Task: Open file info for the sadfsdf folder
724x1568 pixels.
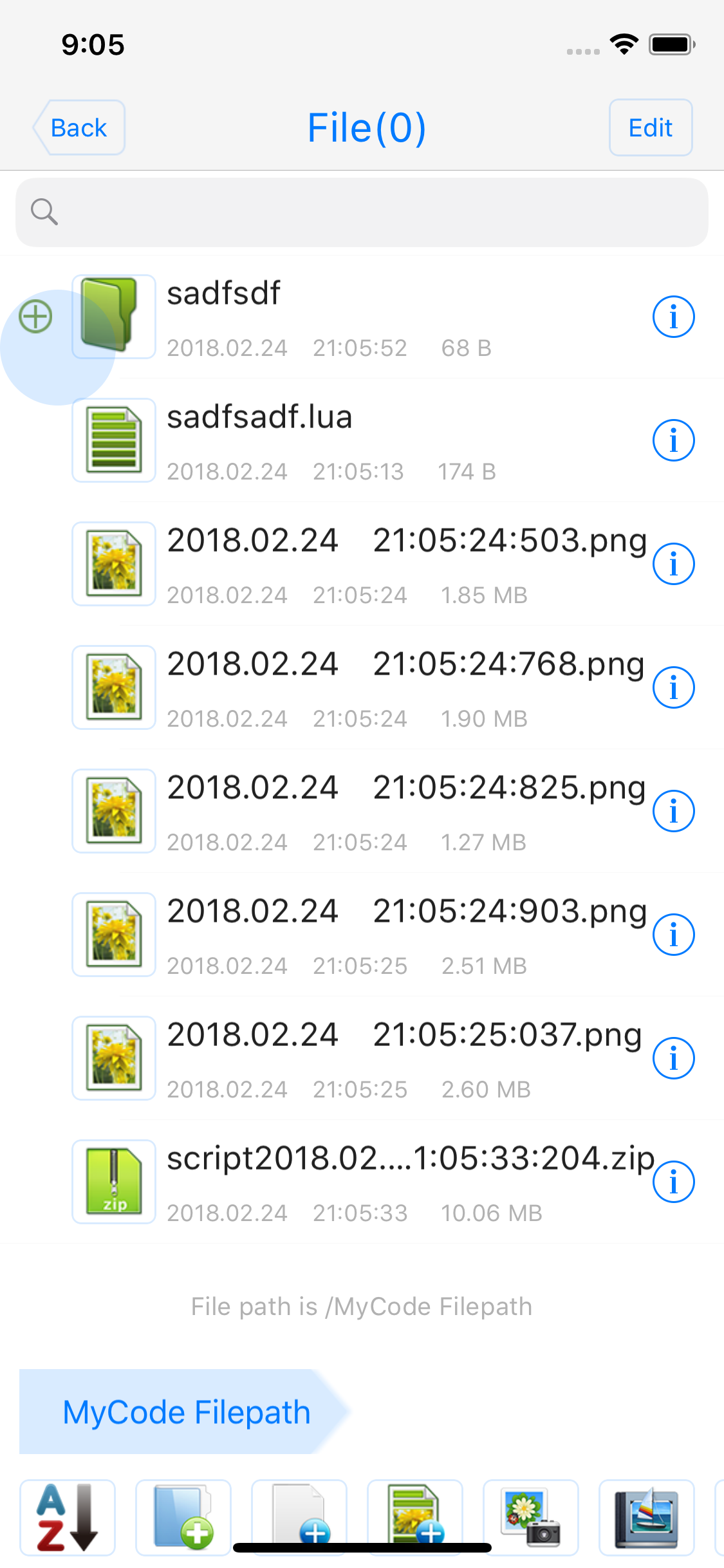Action: coord(673,317)
